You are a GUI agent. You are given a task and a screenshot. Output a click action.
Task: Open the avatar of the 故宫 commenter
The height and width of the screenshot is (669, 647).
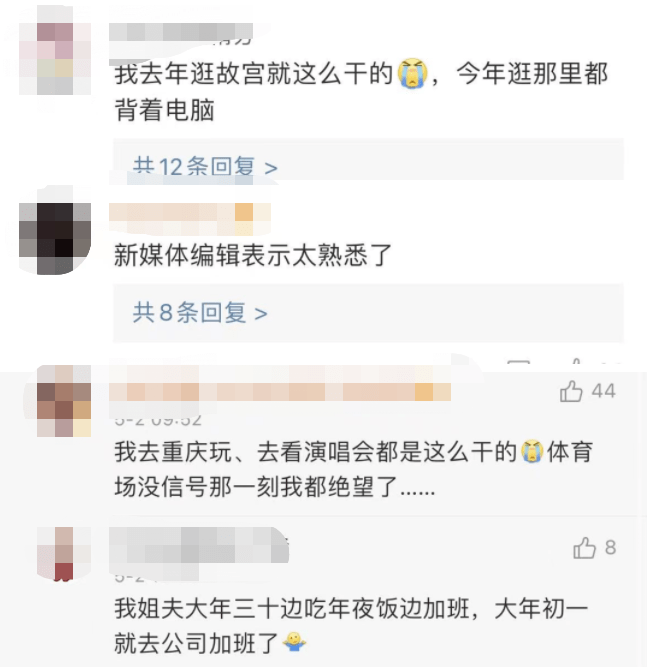56,50
